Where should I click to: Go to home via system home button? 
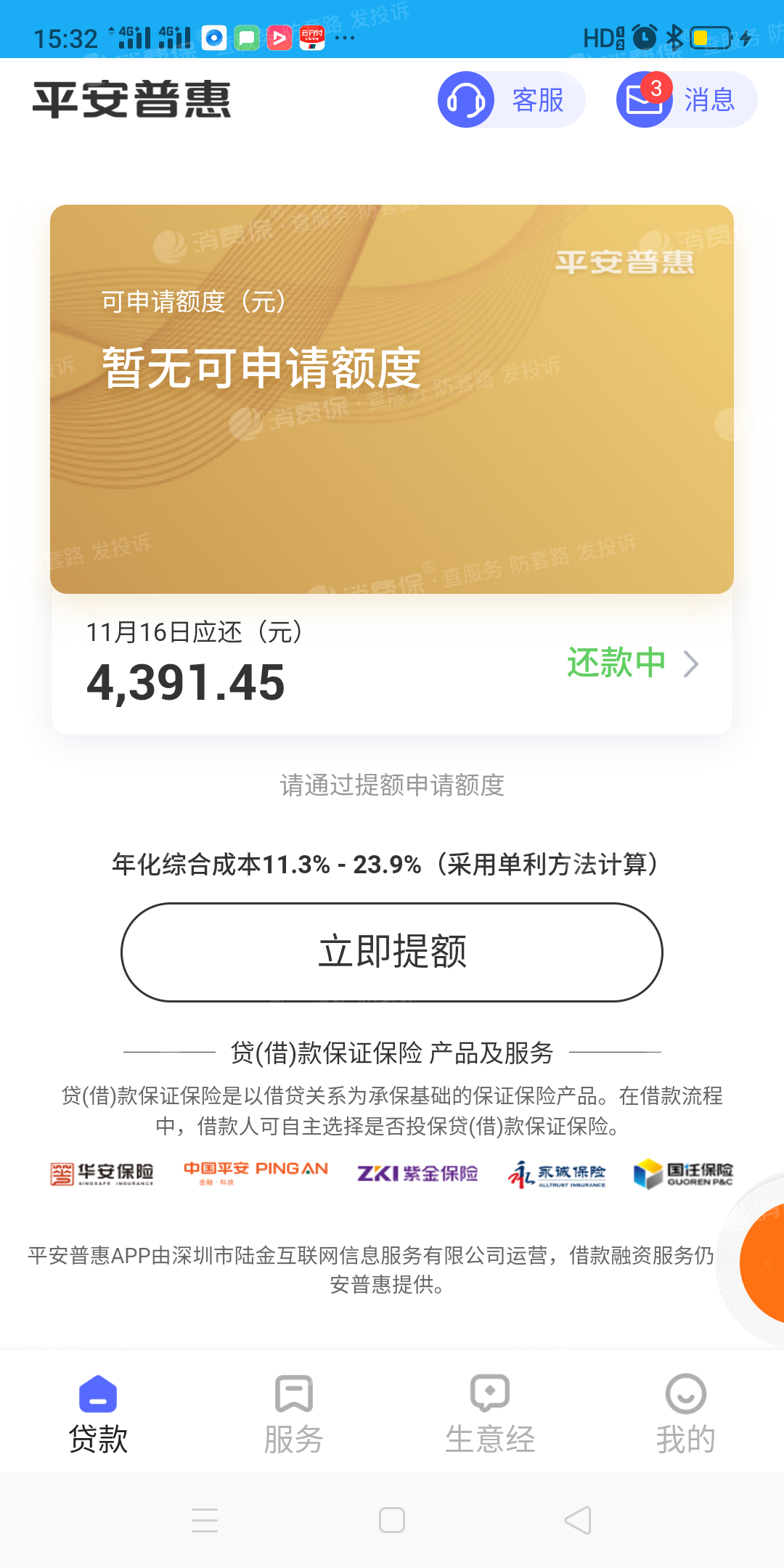[392, 1520]
